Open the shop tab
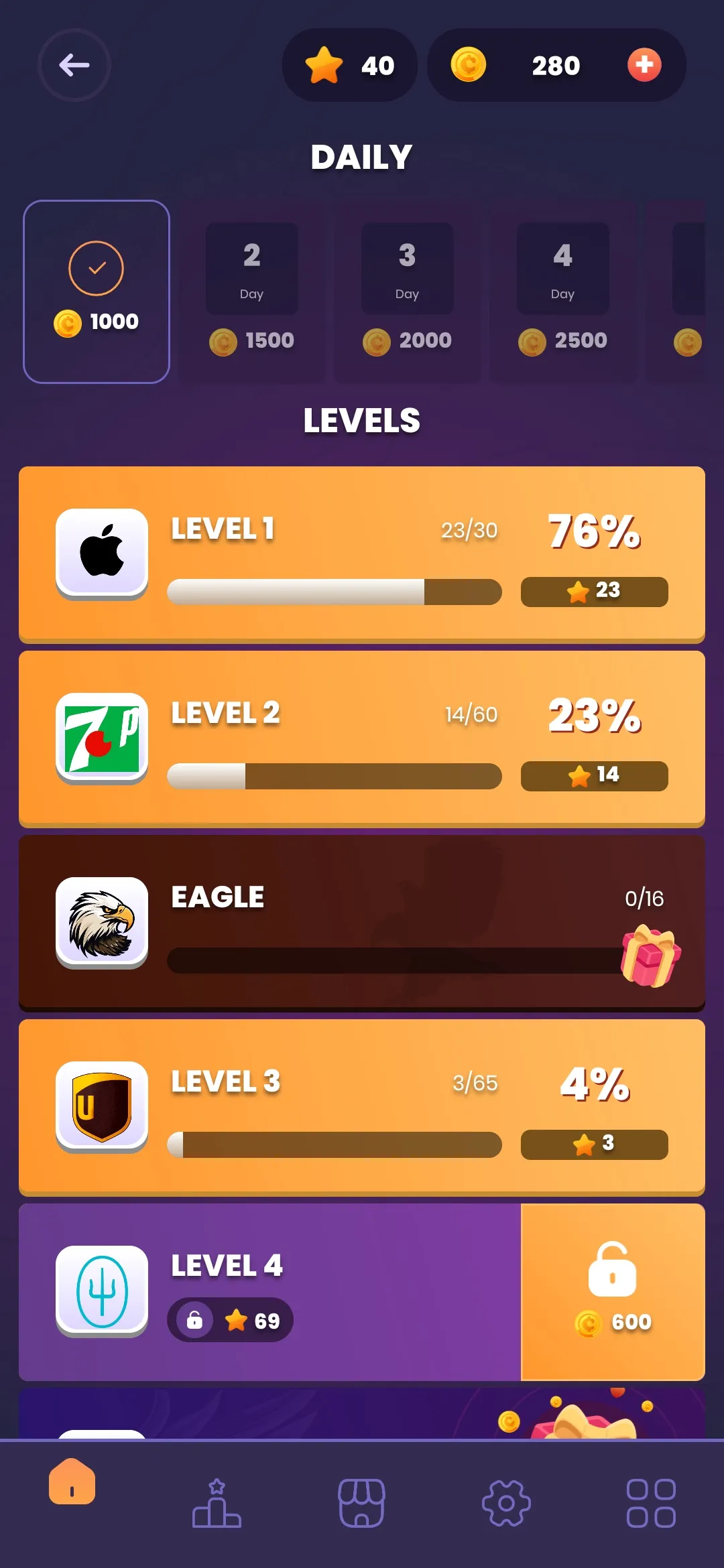Image resolution: width=724 pixels, height=1568 pixels. (361, 1503)
